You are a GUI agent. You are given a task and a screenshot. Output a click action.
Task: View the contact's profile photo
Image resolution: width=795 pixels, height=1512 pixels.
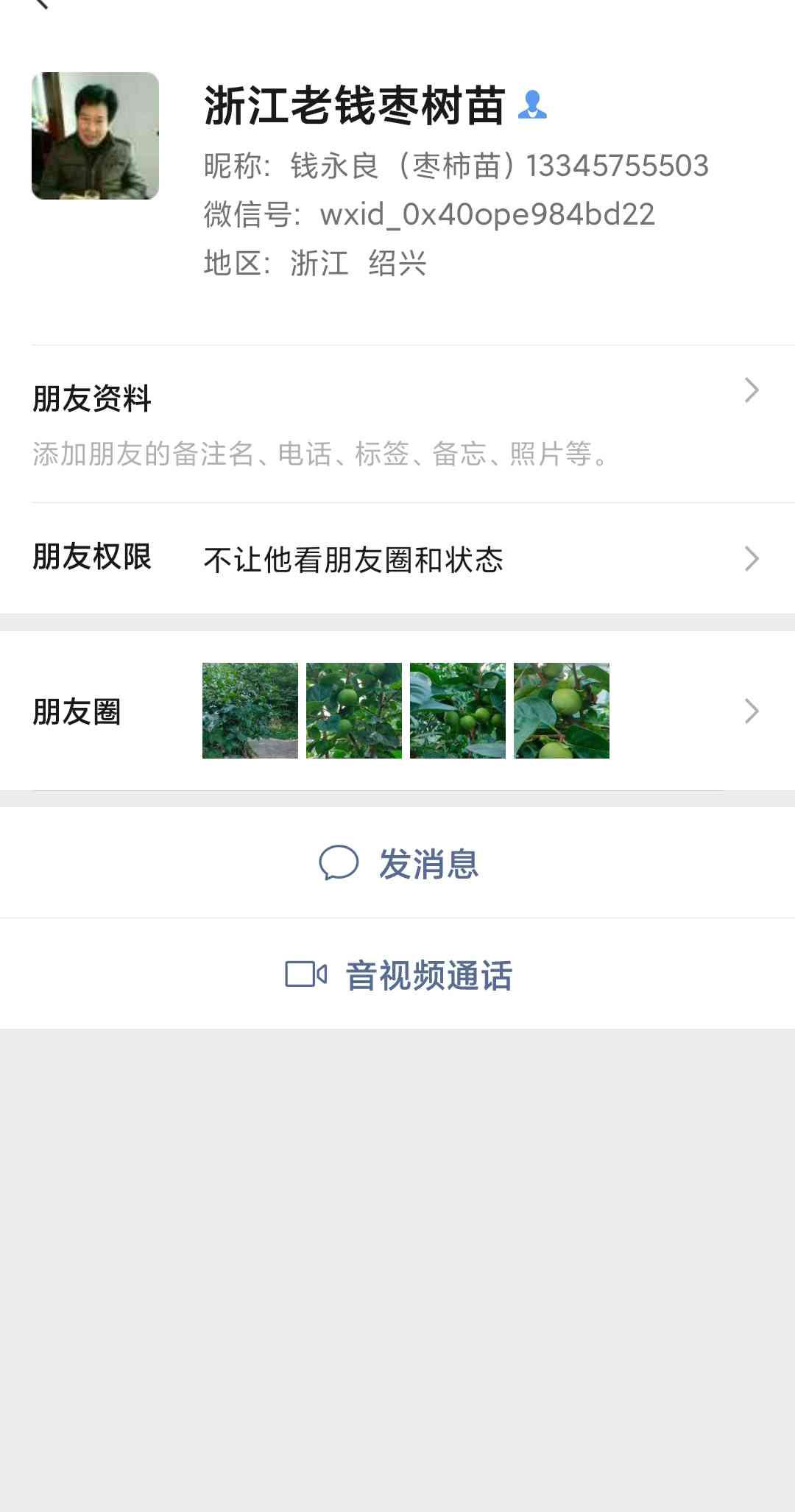(95, 136)
